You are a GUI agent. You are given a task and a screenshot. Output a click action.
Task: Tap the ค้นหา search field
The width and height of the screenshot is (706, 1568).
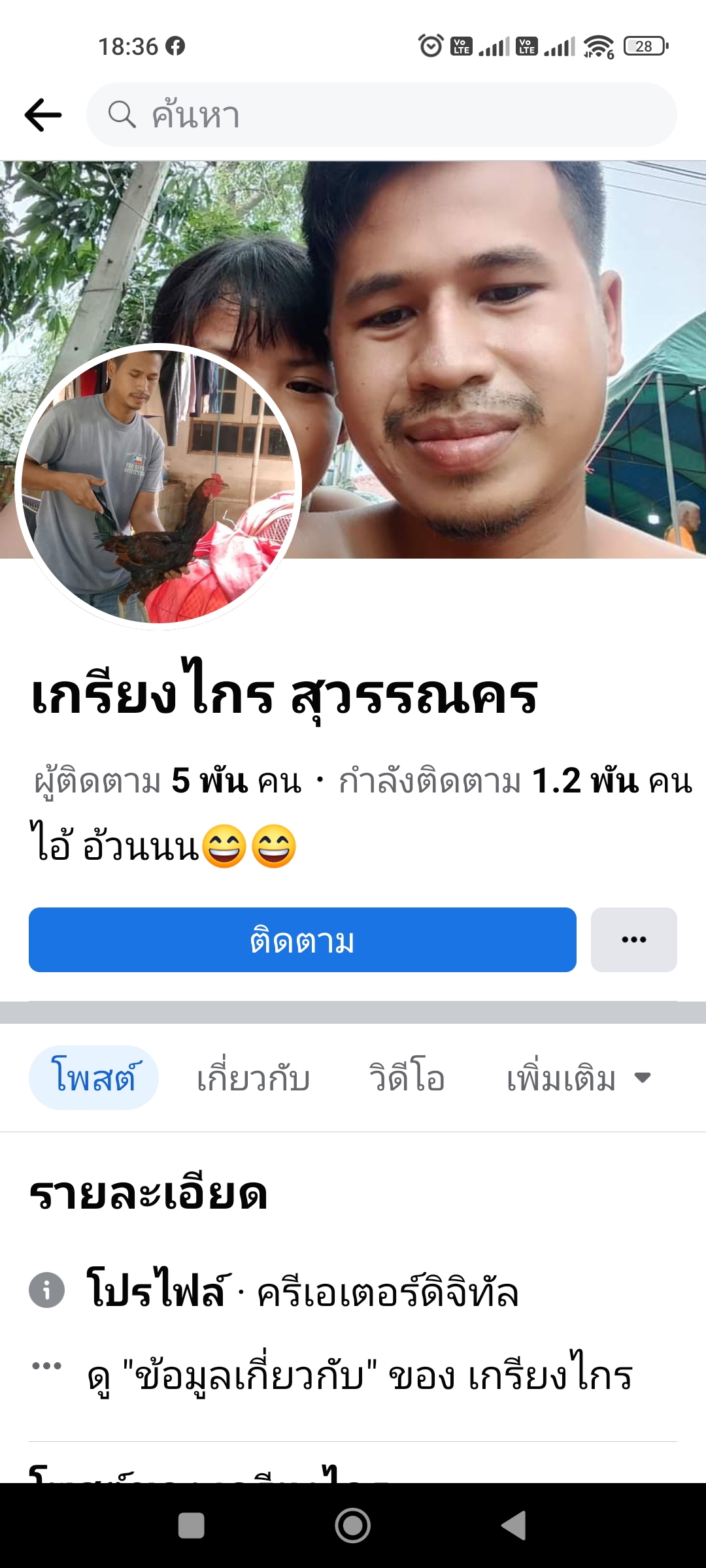click(x=382, y=115)
